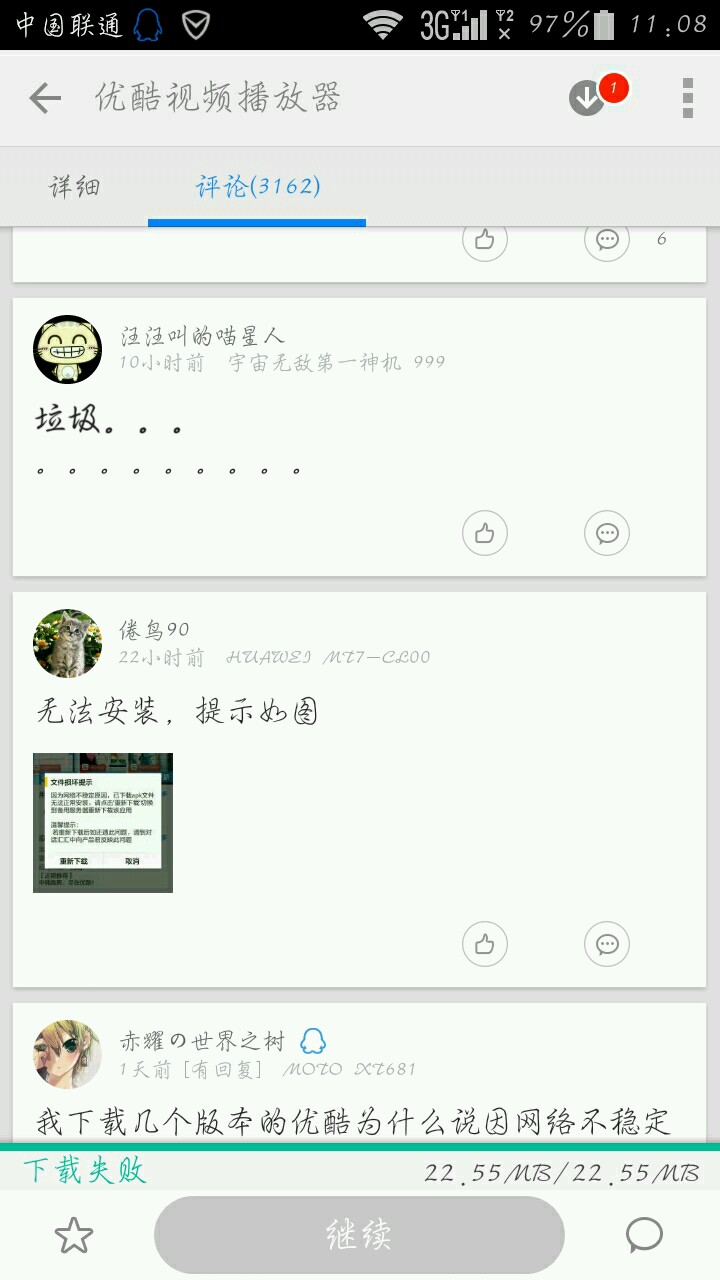Reply to 汪汪叫的喵星人's comment

(607, 533)
